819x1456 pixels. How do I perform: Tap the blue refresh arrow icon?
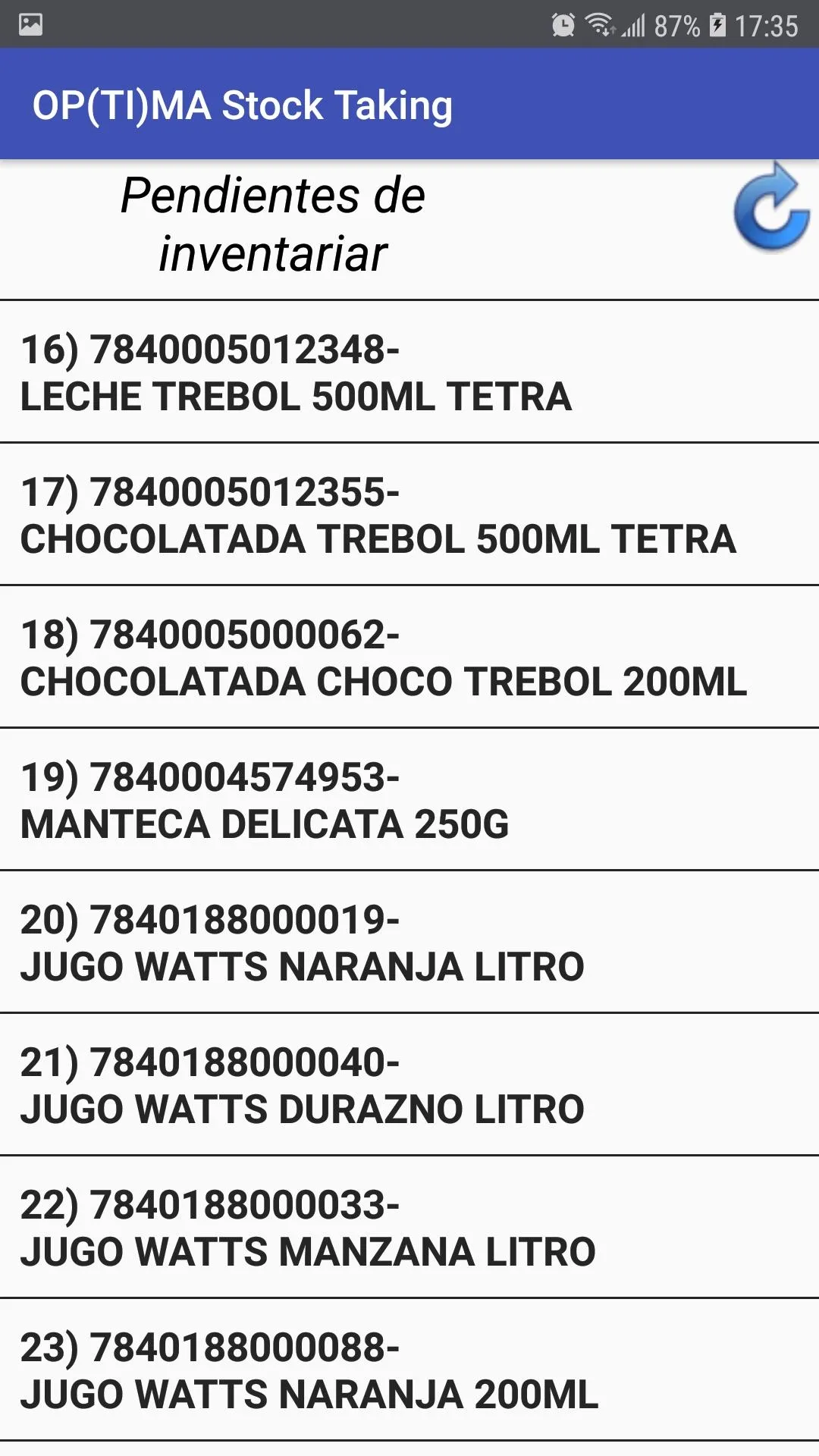tap(771, 206)
